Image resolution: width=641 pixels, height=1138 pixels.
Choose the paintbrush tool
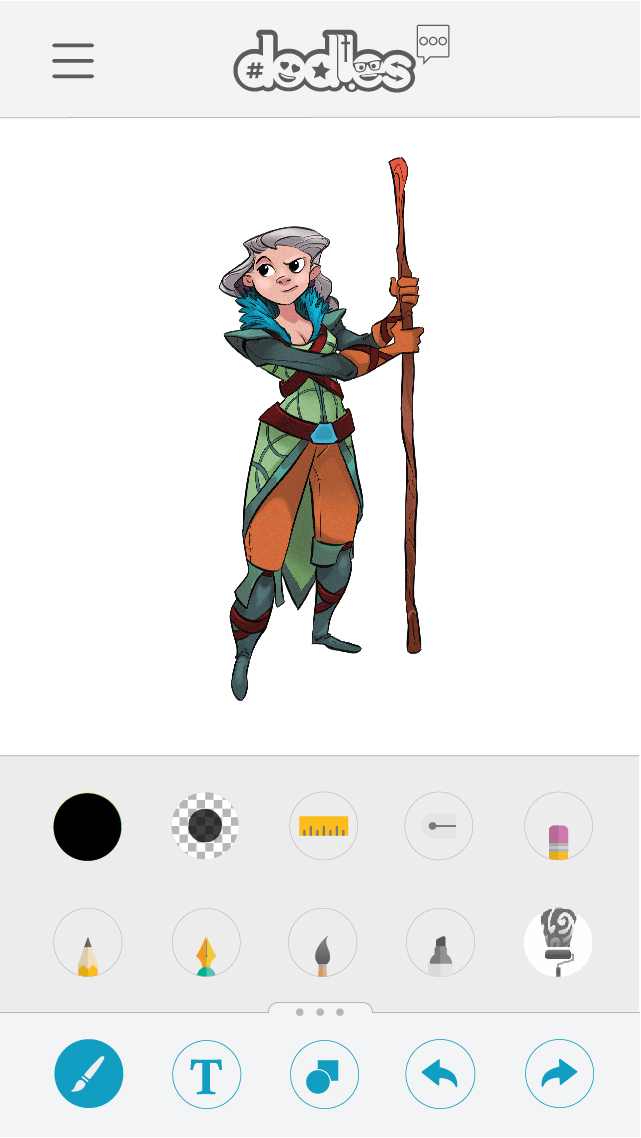[x=323, y=943]
